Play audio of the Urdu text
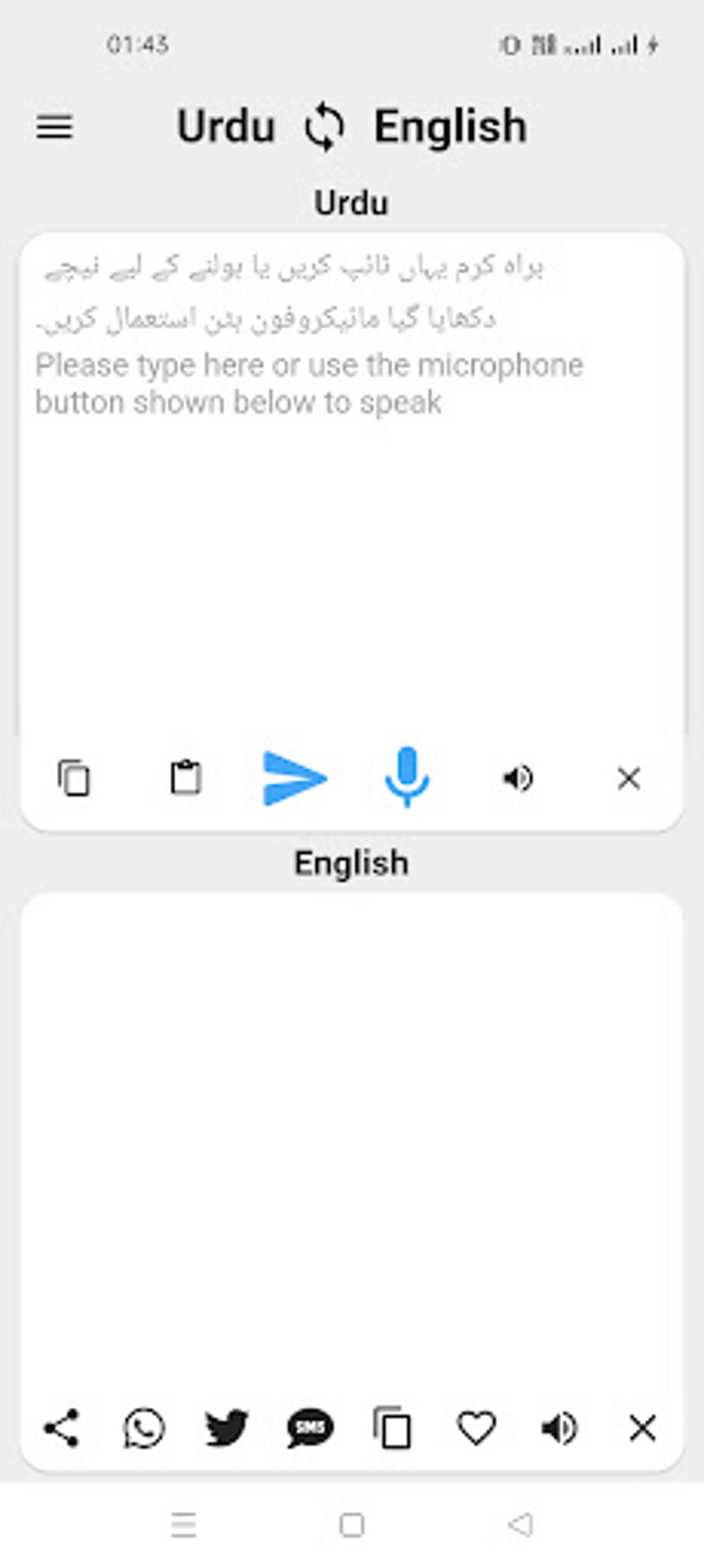Screen dimensions: 704x1568 click(518, 779)
